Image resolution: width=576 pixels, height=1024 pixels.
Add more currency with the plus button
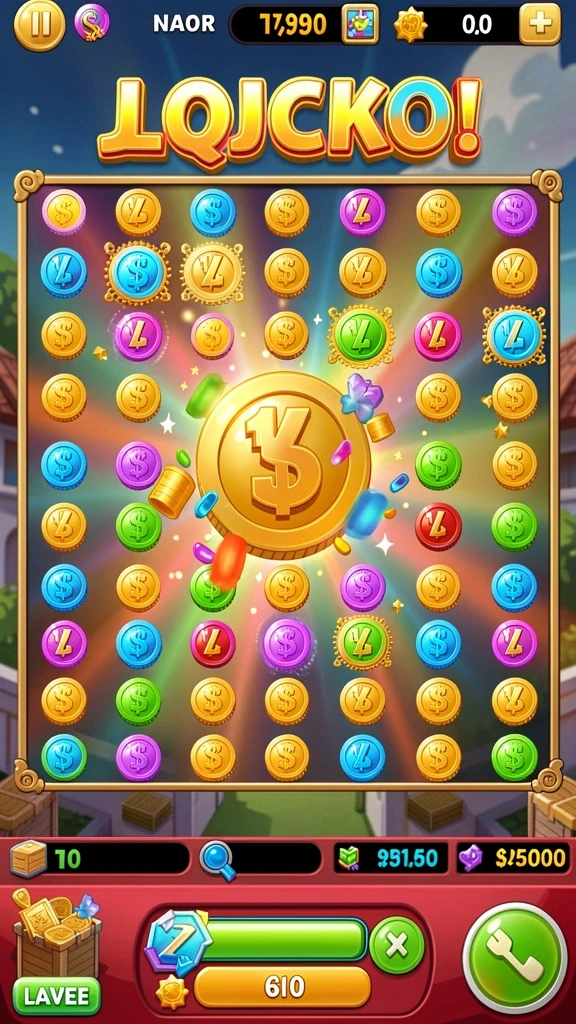point(540,24)
